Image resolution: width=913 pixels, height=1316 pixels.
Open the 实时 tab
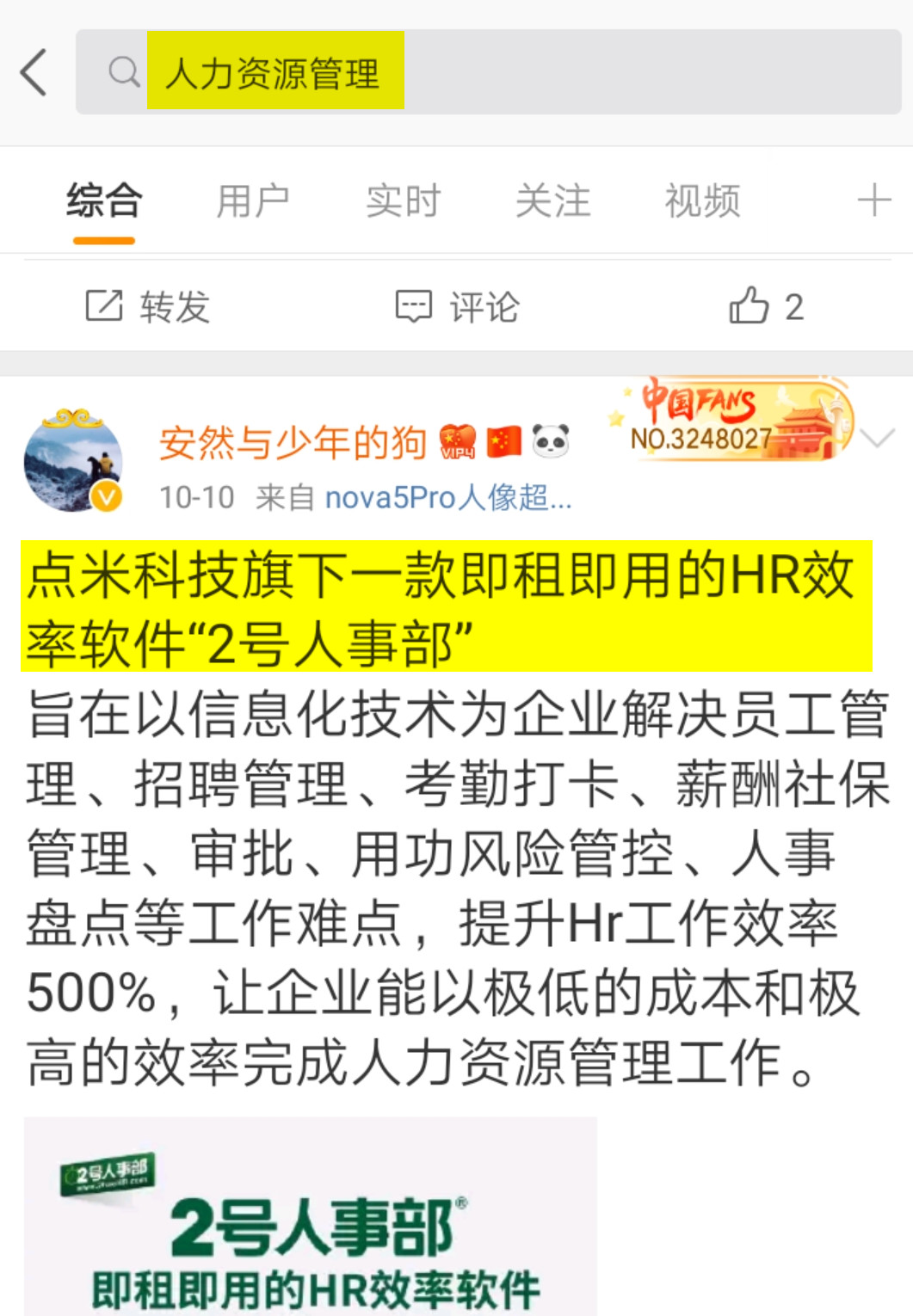tap(403, 201)
